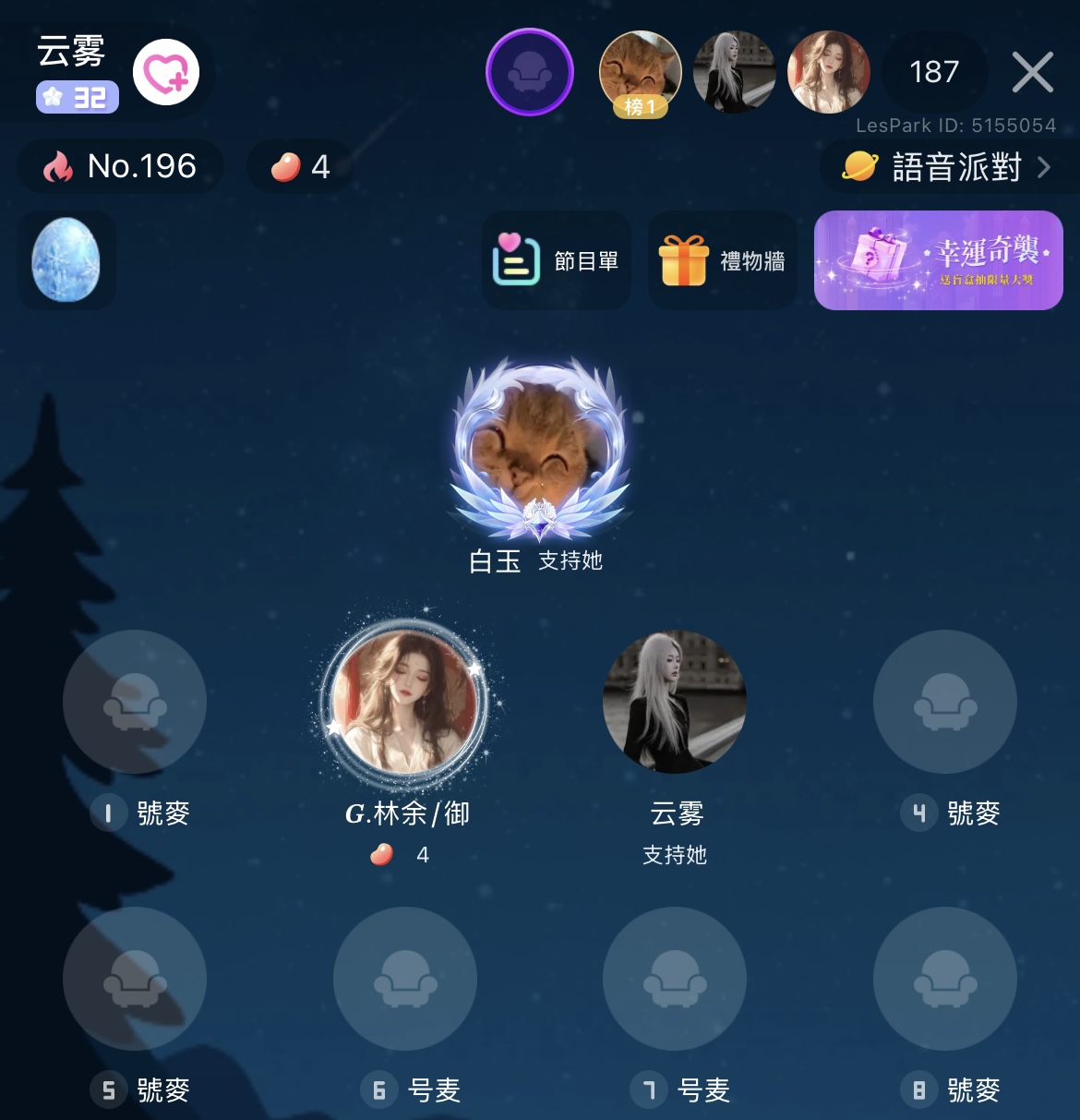1080x1120 pixels.
Task: Close the voice room
Action: point(1032,72)
